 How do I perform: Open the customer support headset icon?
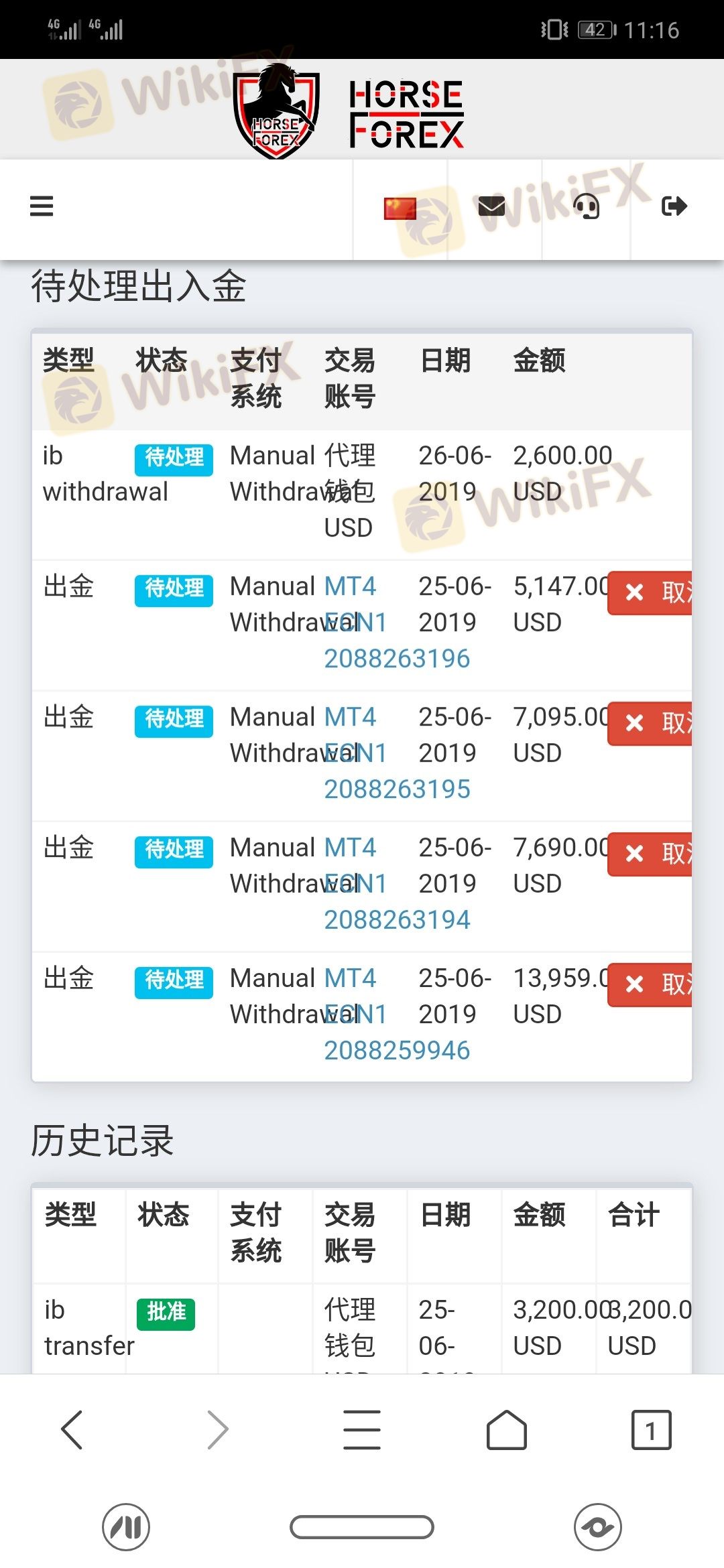(x=587, y=206)
